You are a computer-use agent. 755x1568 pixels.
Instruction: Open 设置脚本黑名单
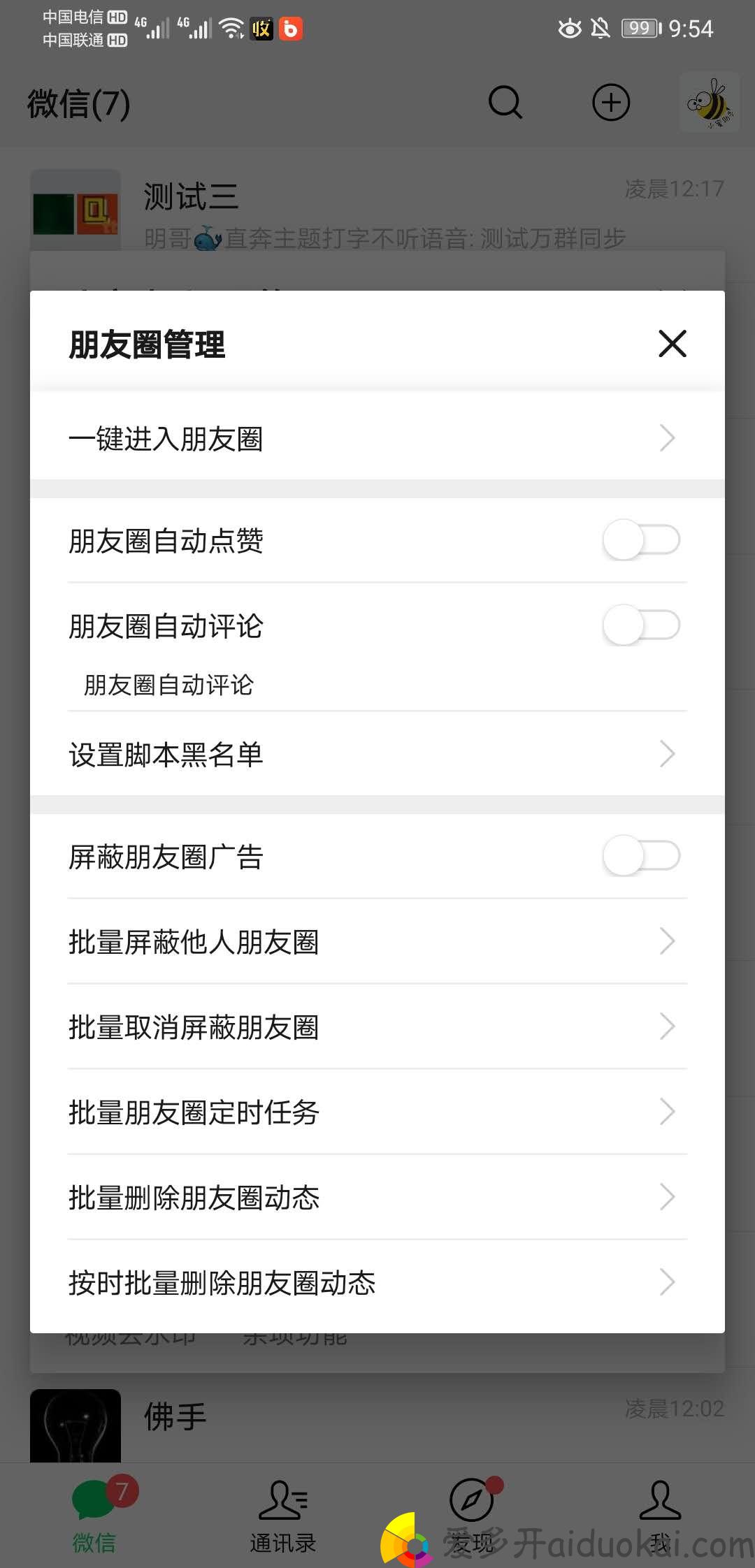[x=377, y=754]
